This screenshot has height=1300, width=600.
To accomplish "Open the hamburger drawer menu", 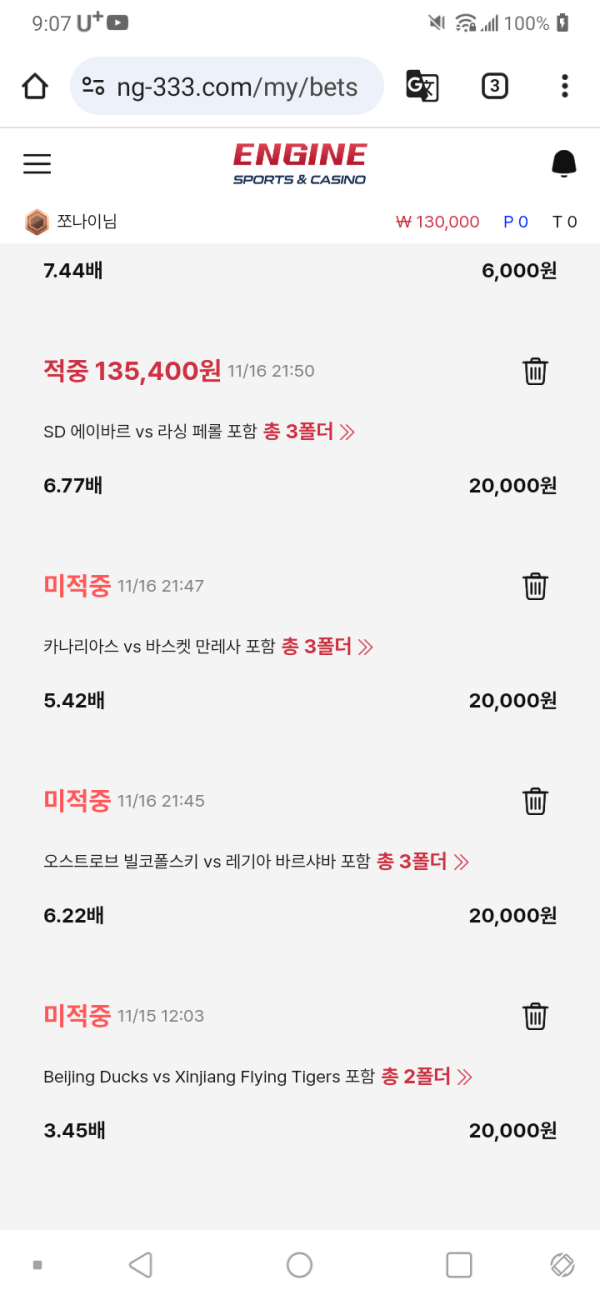I will 37,164.
